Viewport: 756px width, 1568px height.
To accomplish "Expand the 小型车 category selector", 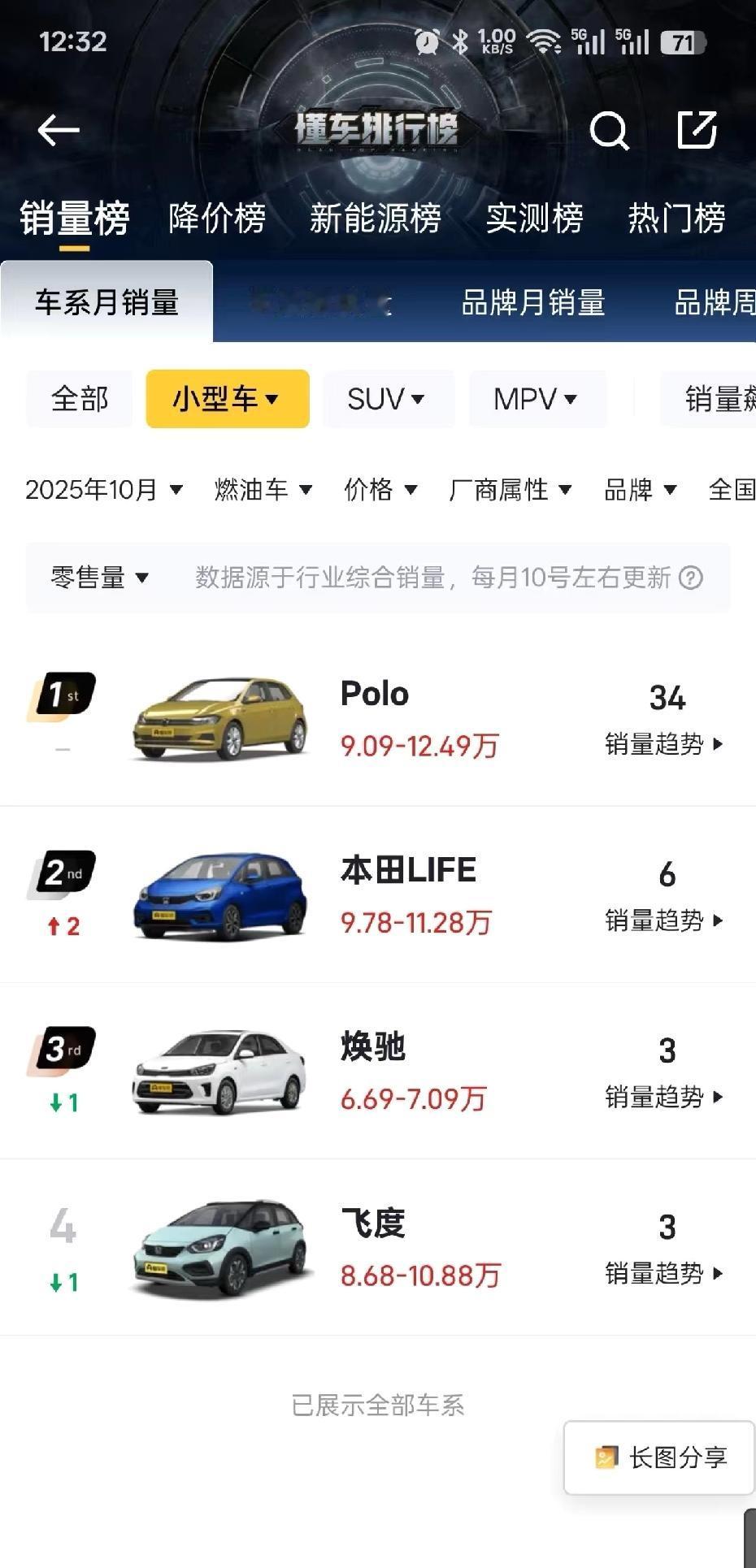I will [x=227, y=399].
